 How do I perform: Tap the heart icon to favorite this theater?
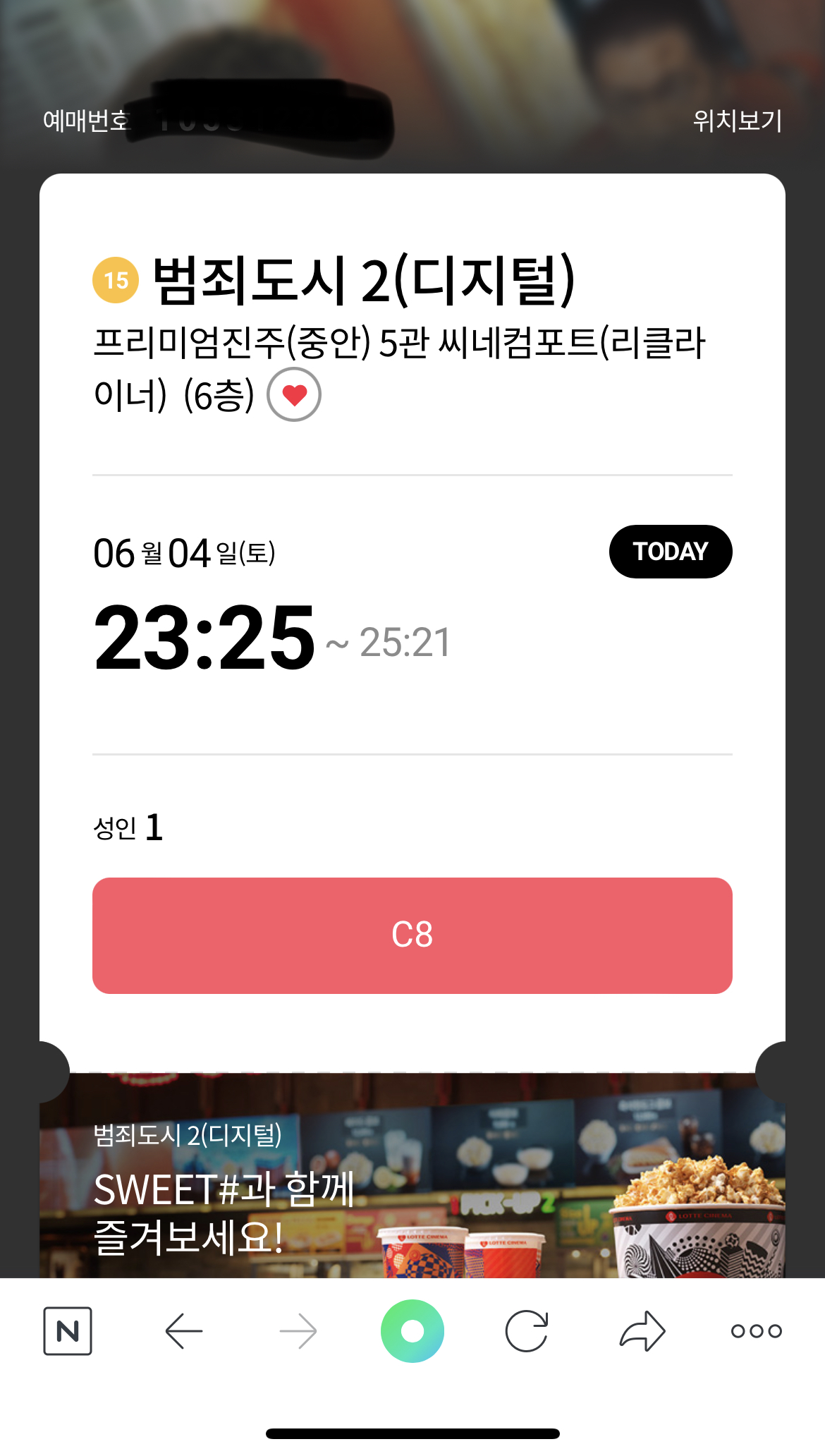294,394
